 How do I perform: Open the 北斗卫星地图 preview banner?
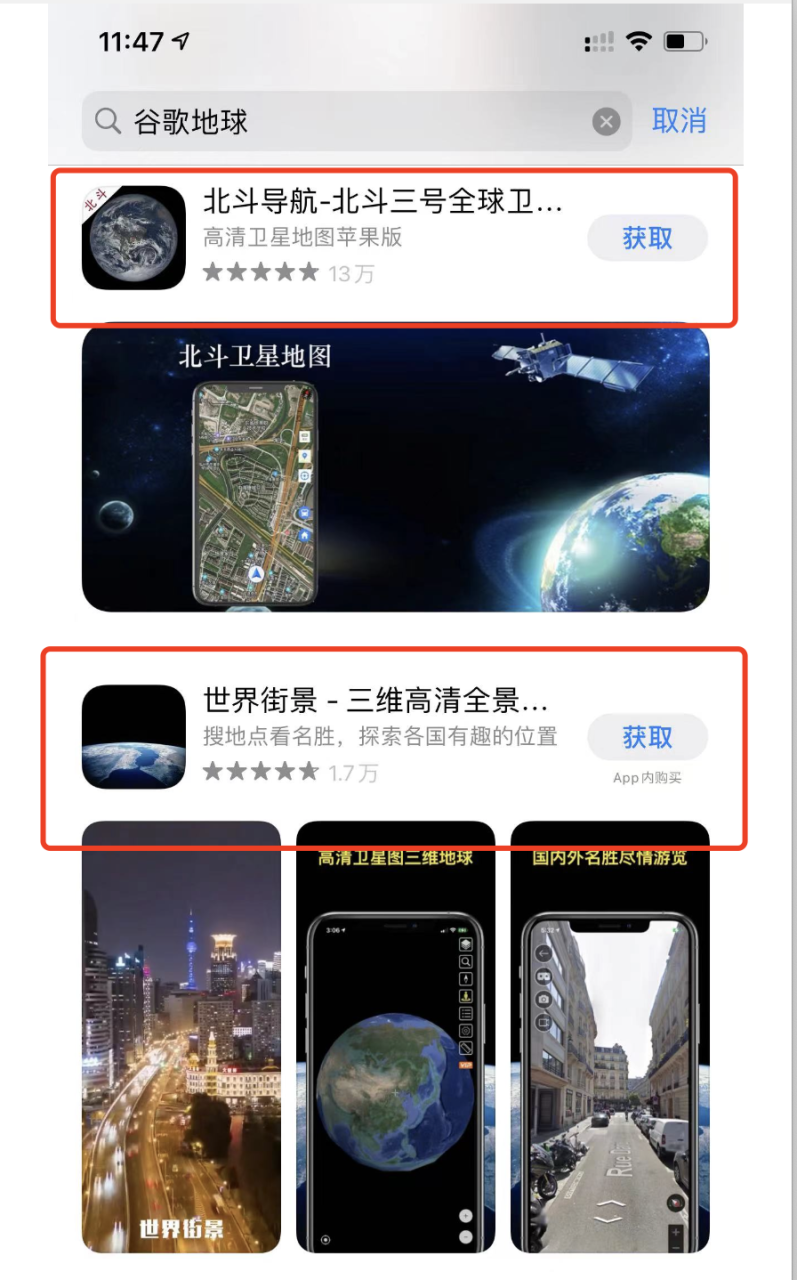click(x=395, y=467)
